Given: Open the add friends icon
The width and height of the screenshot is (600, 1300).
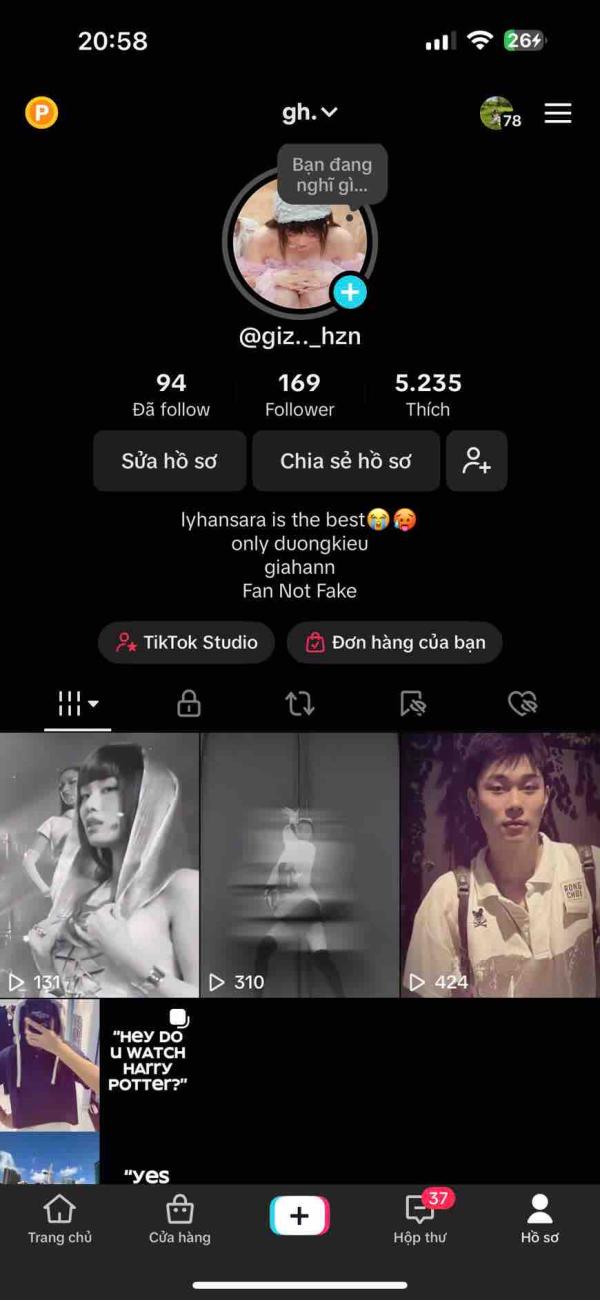Looking at the screenshot, I should (x=477, y=461).
